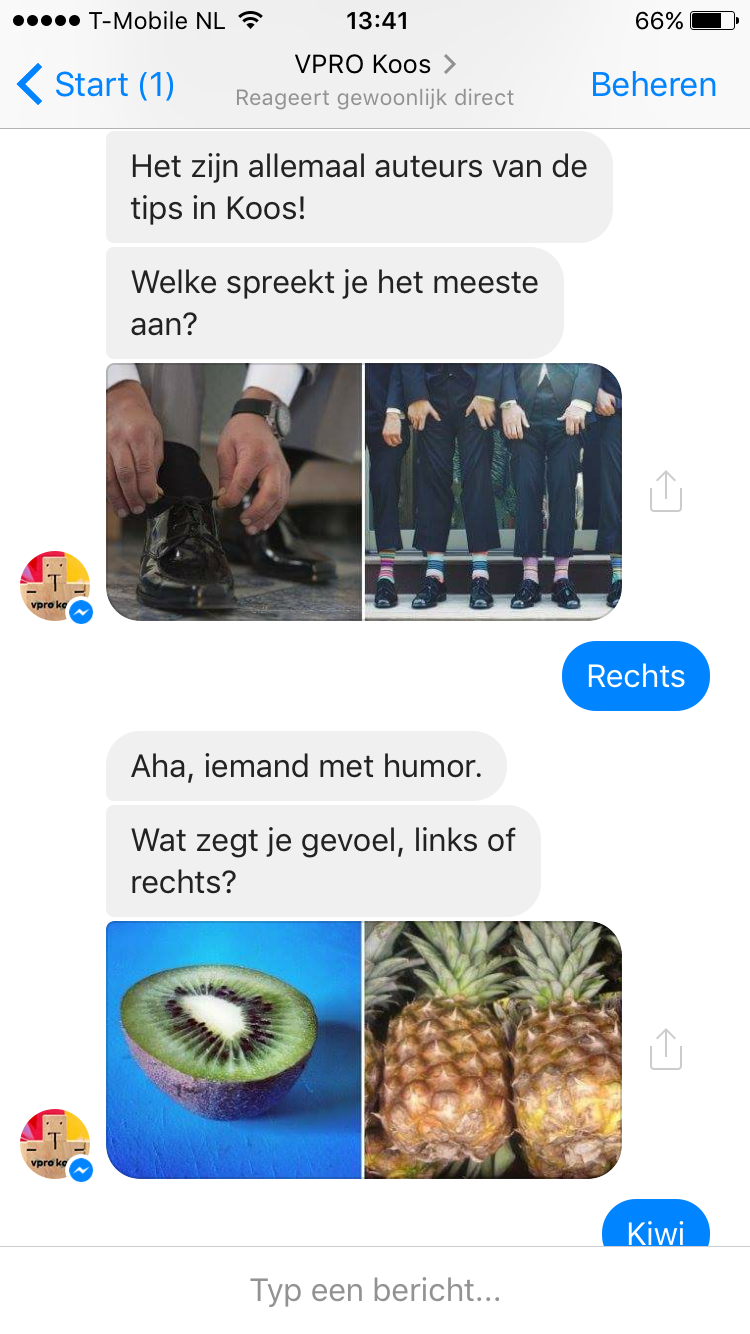Share the kiwi and pineapple image
750x1334 pixels.
pyautogui.click(x=666, y=1049)
